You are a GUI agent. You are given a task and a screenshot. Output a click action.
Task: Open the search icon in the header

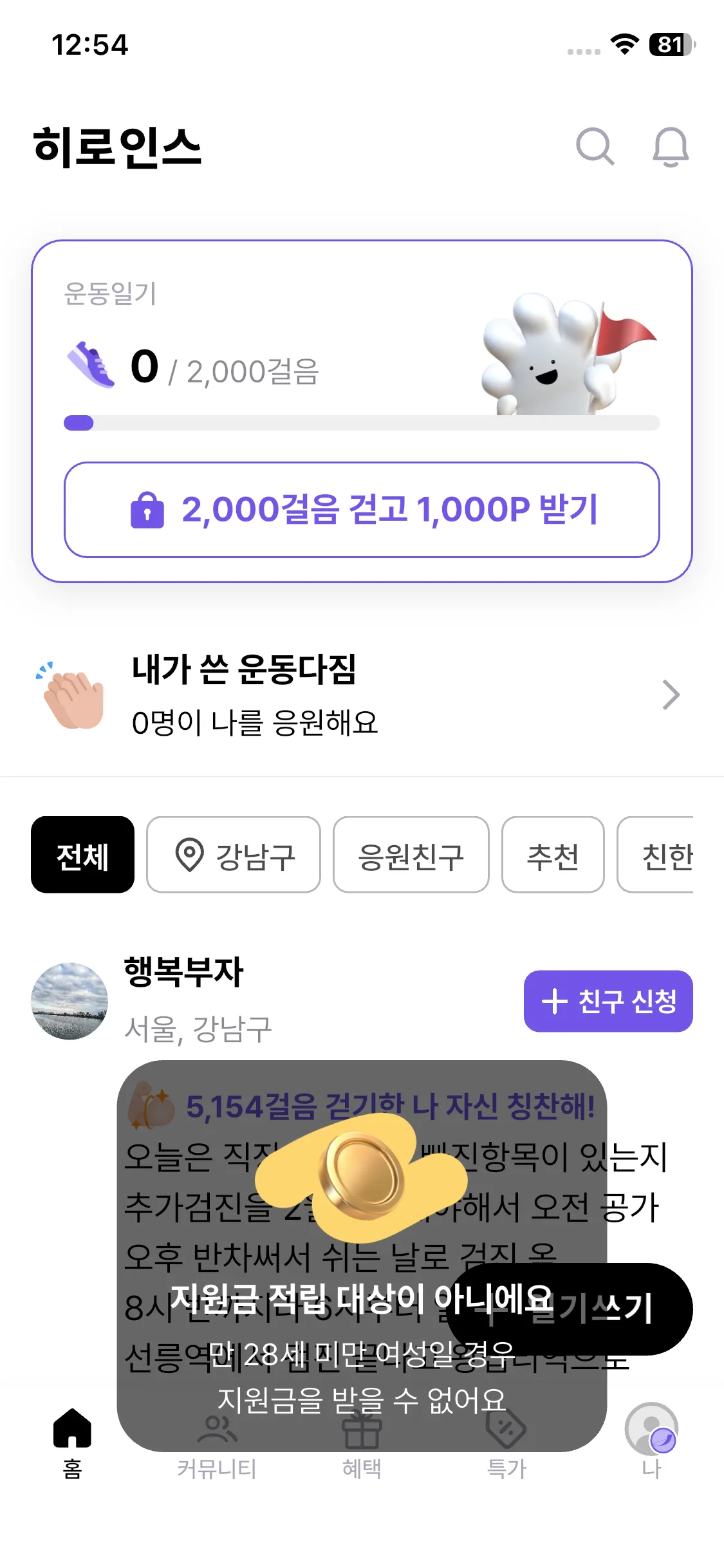point(595,147)
